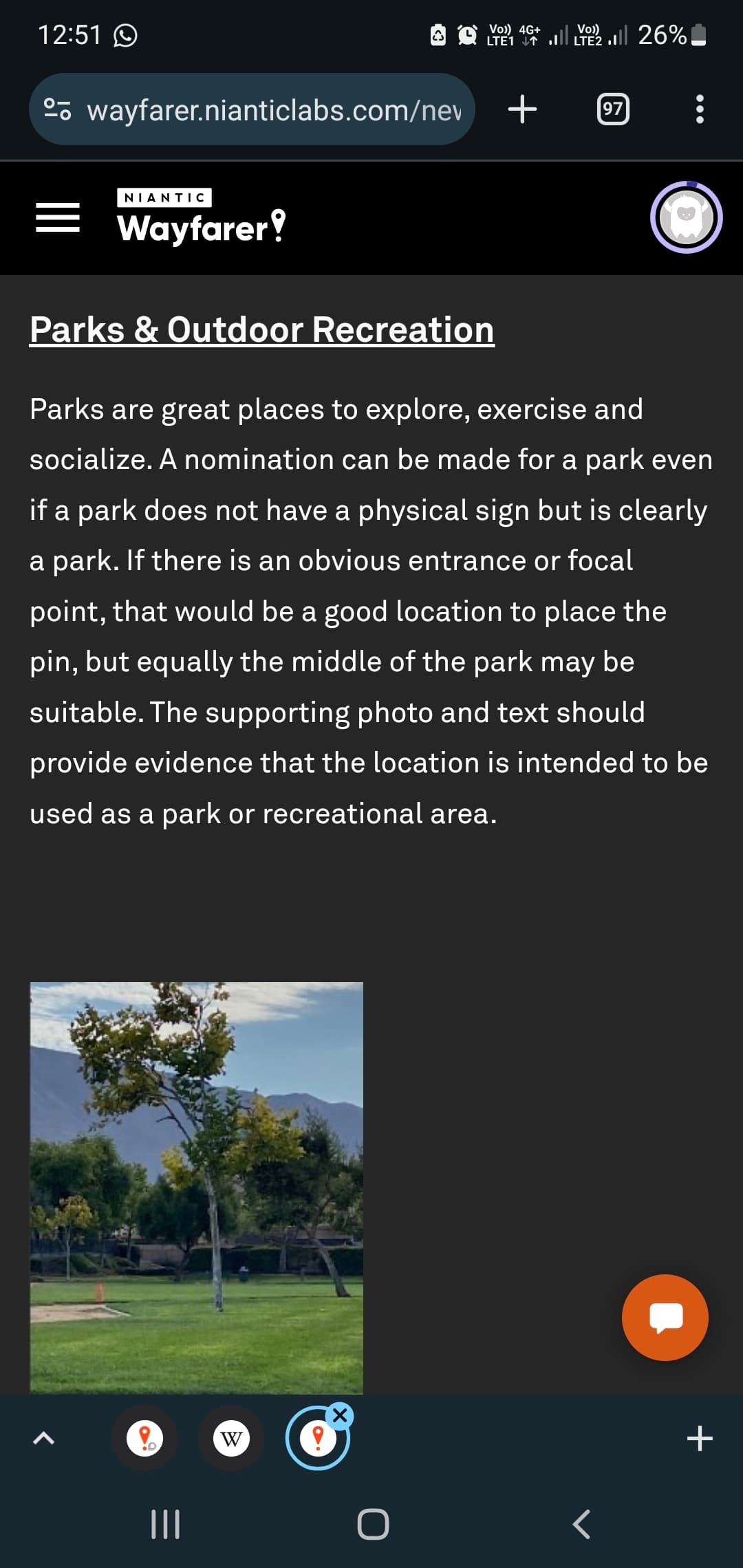Close the highlighted Wayfarer tab
Image resolution: width=743 pixels, height=1568 pixels.
pos(340,1415)
